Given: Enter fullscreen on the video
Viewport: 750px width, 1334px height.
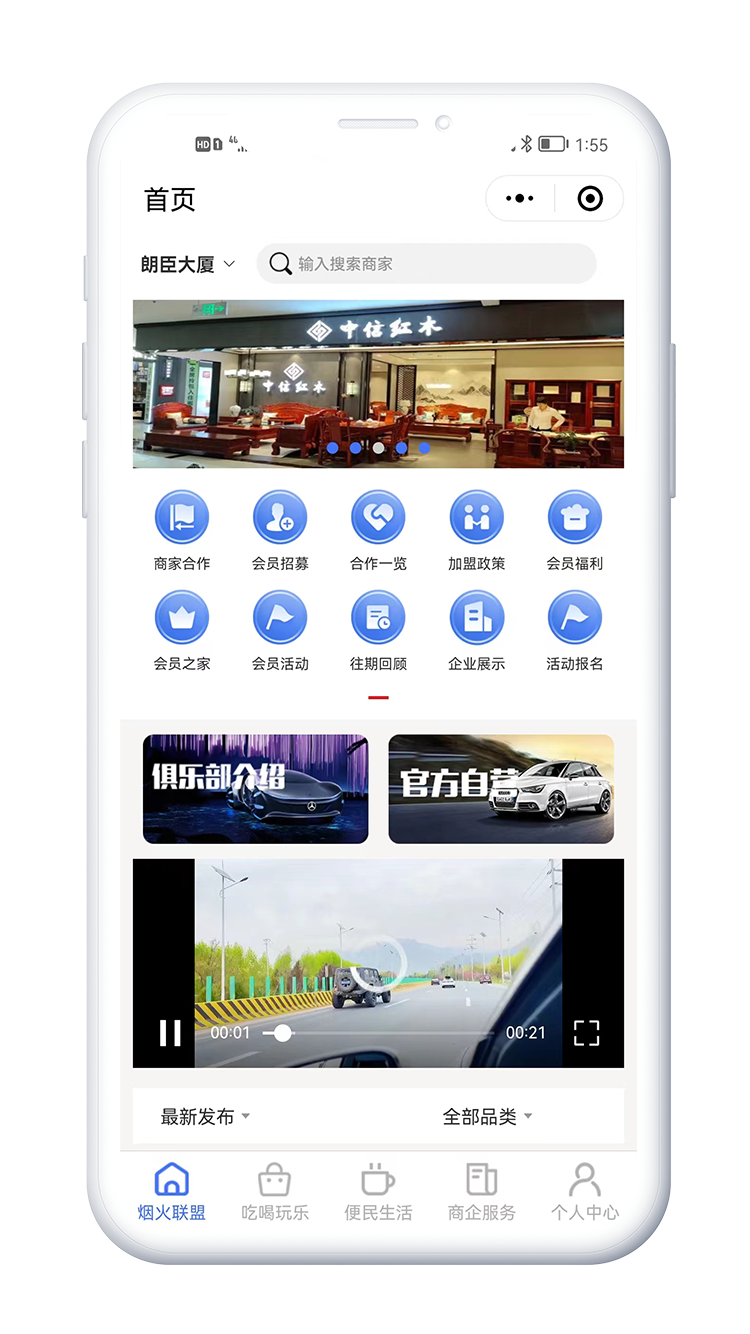Looking at the screenshot, I should pos(587,1032).
